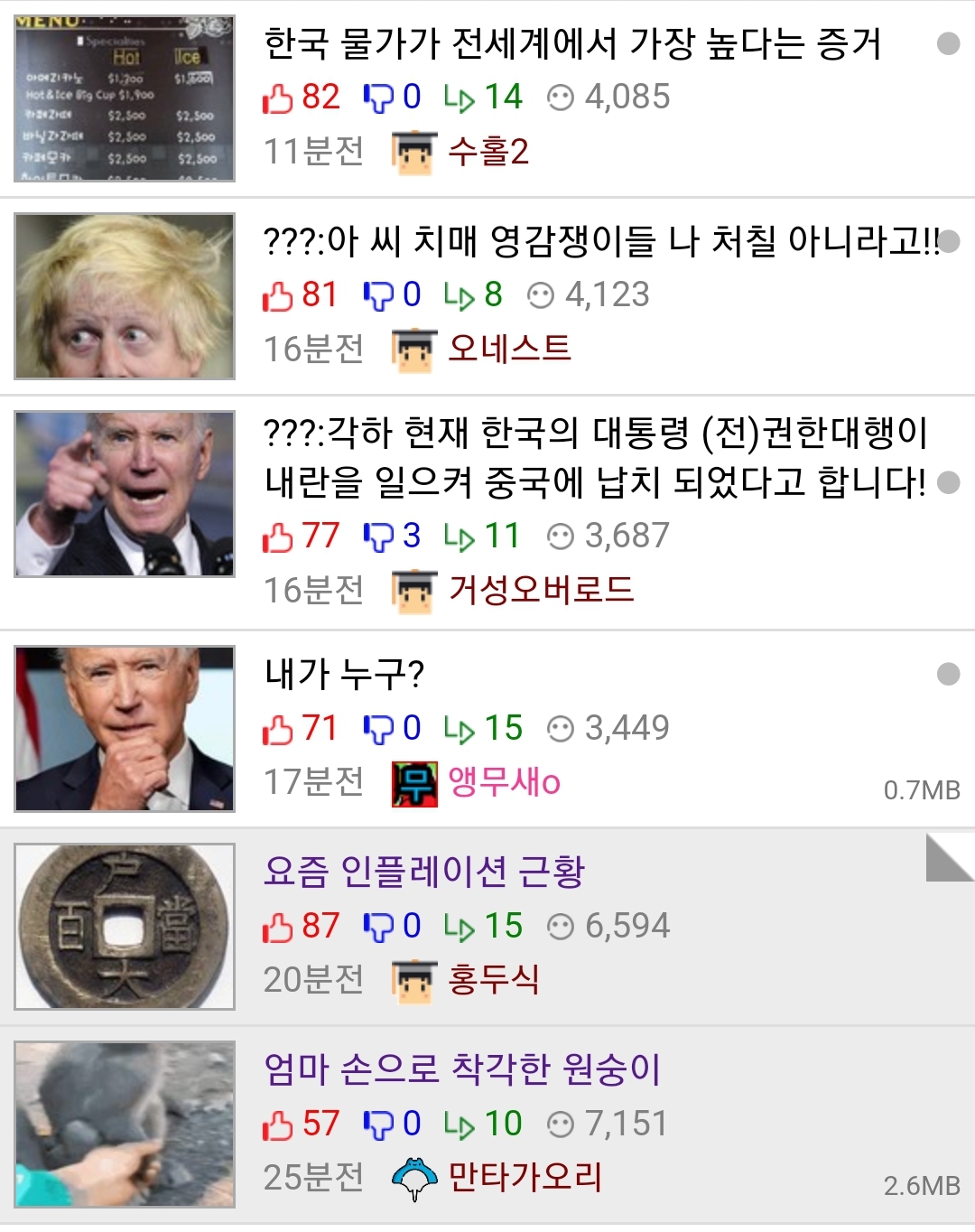Viewport: 975px width, 1232px height.
Task: View author profile 오네스트
Action: 509,349
